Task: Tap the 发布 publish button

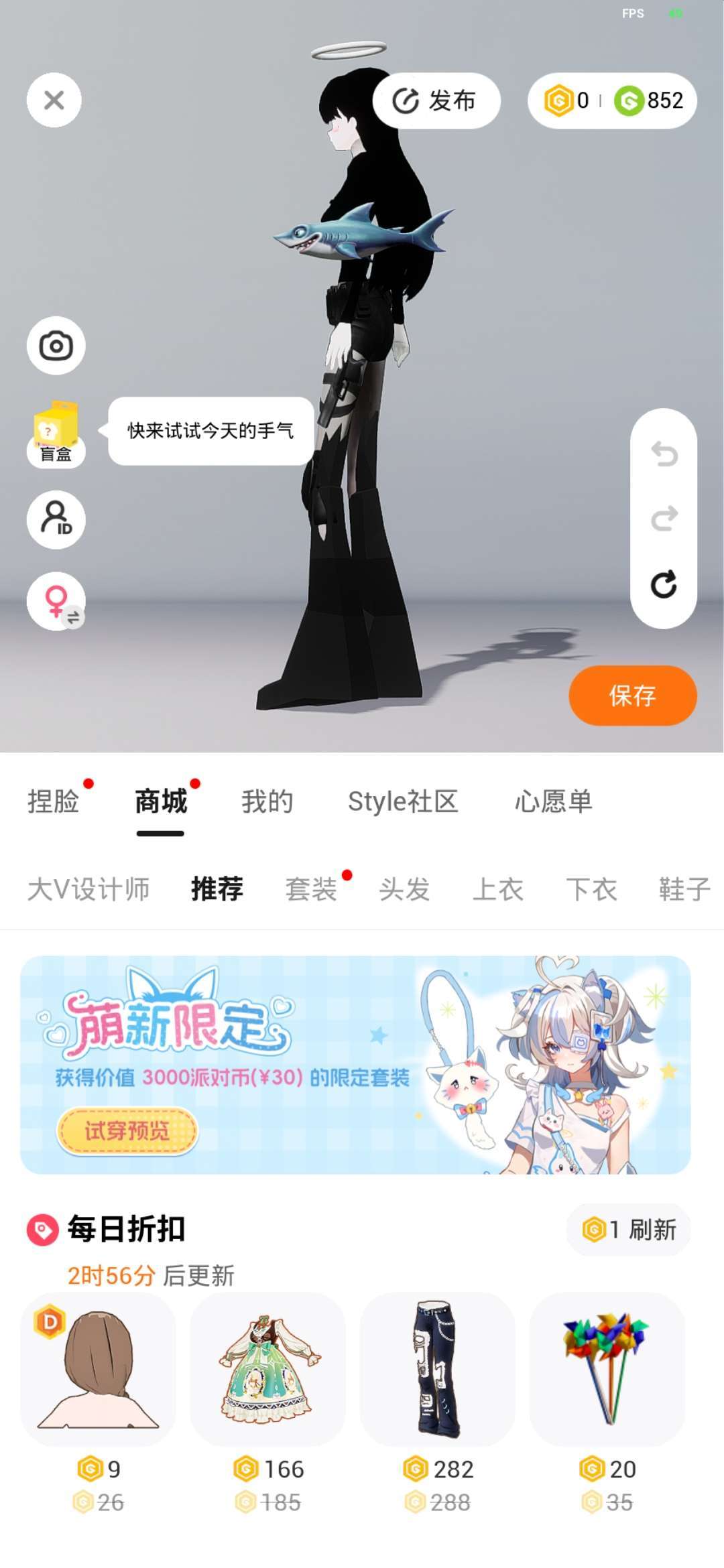Action: click(x=436, y=101)
